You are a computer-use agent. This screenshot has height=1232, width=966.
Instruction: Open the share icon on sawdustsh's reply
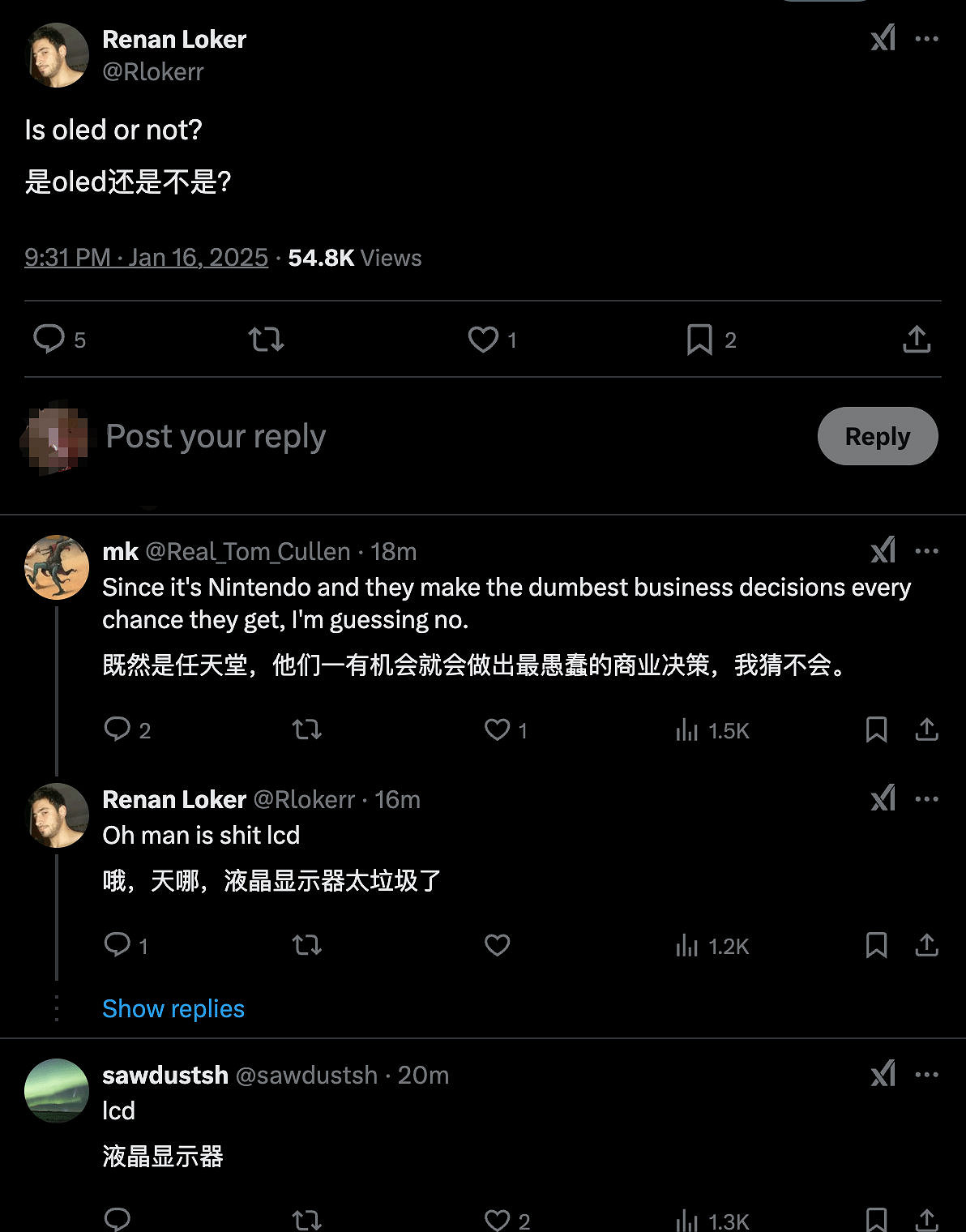coord(926,1217)
